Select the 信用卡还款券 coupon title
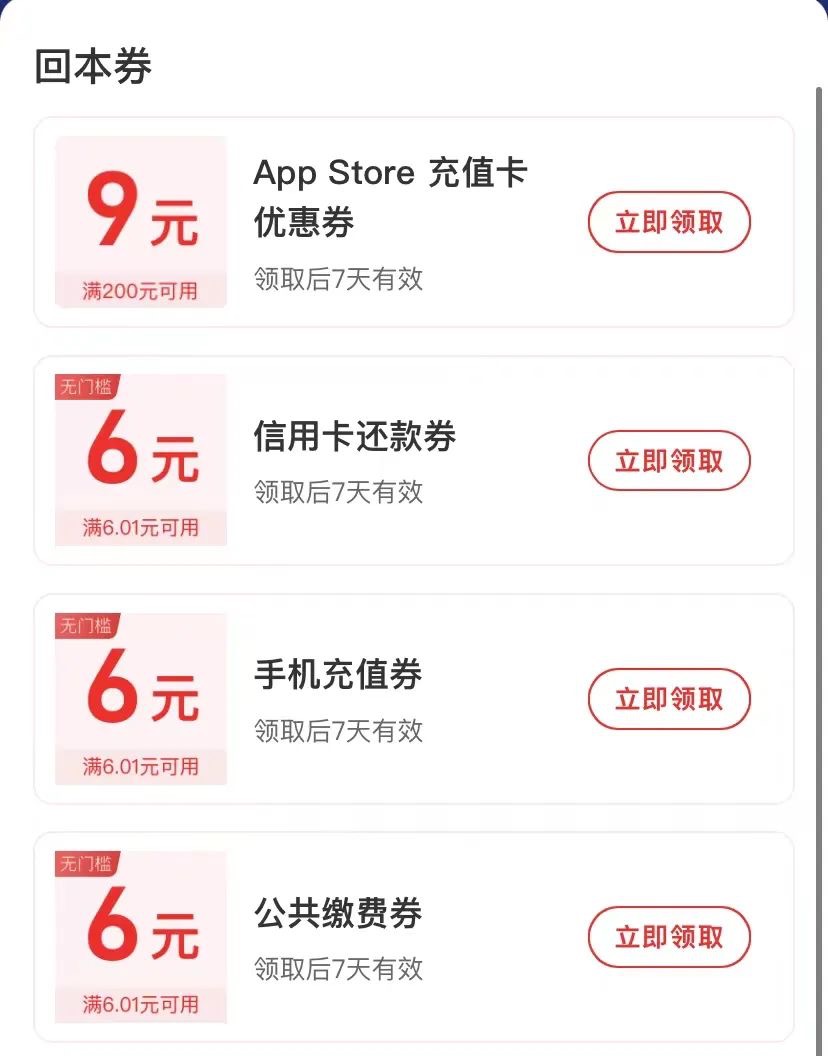Screen dimensions: 828x1056 [355, 437]
